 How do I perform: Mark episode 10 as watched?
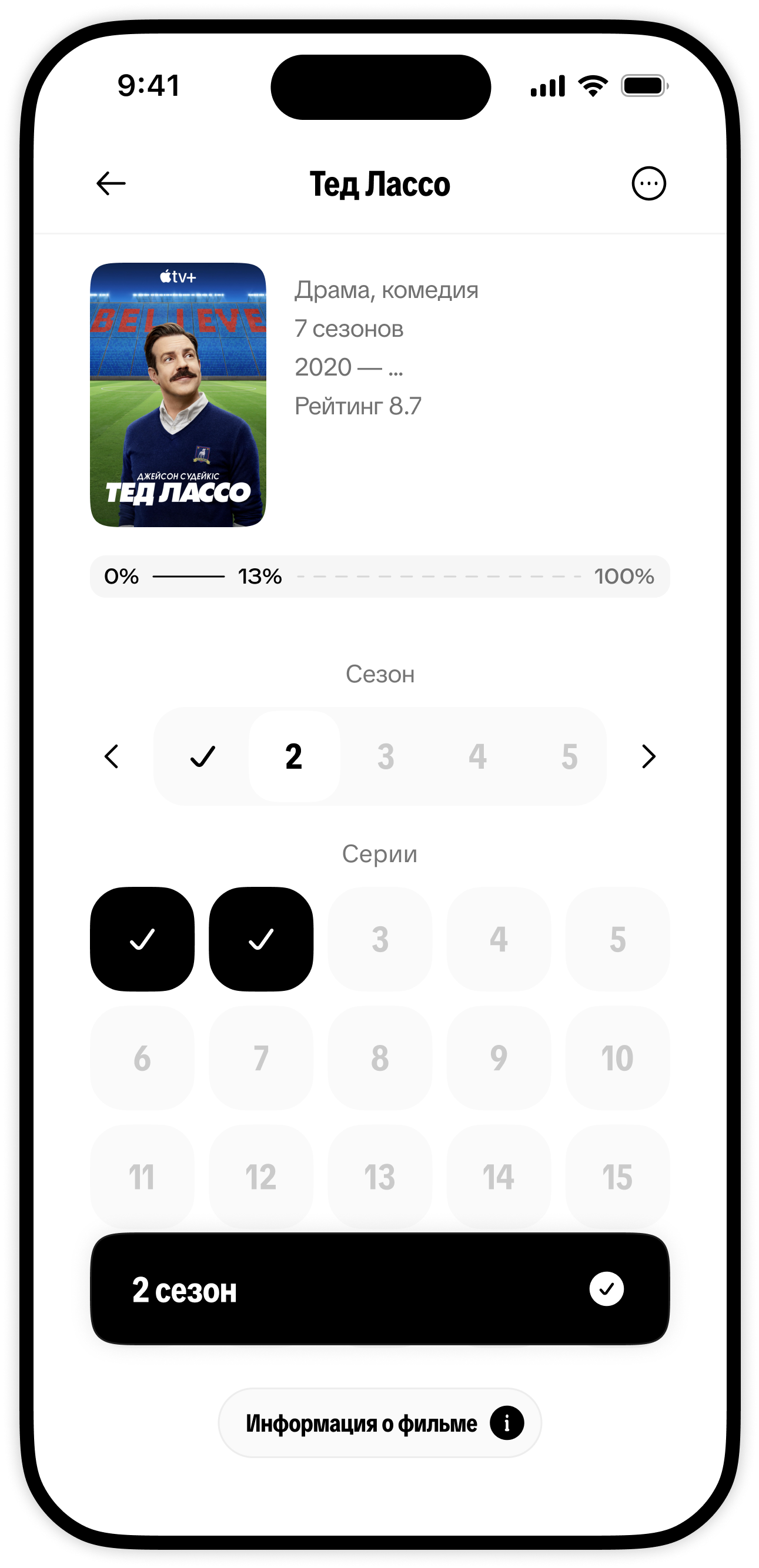[618, 1058]
